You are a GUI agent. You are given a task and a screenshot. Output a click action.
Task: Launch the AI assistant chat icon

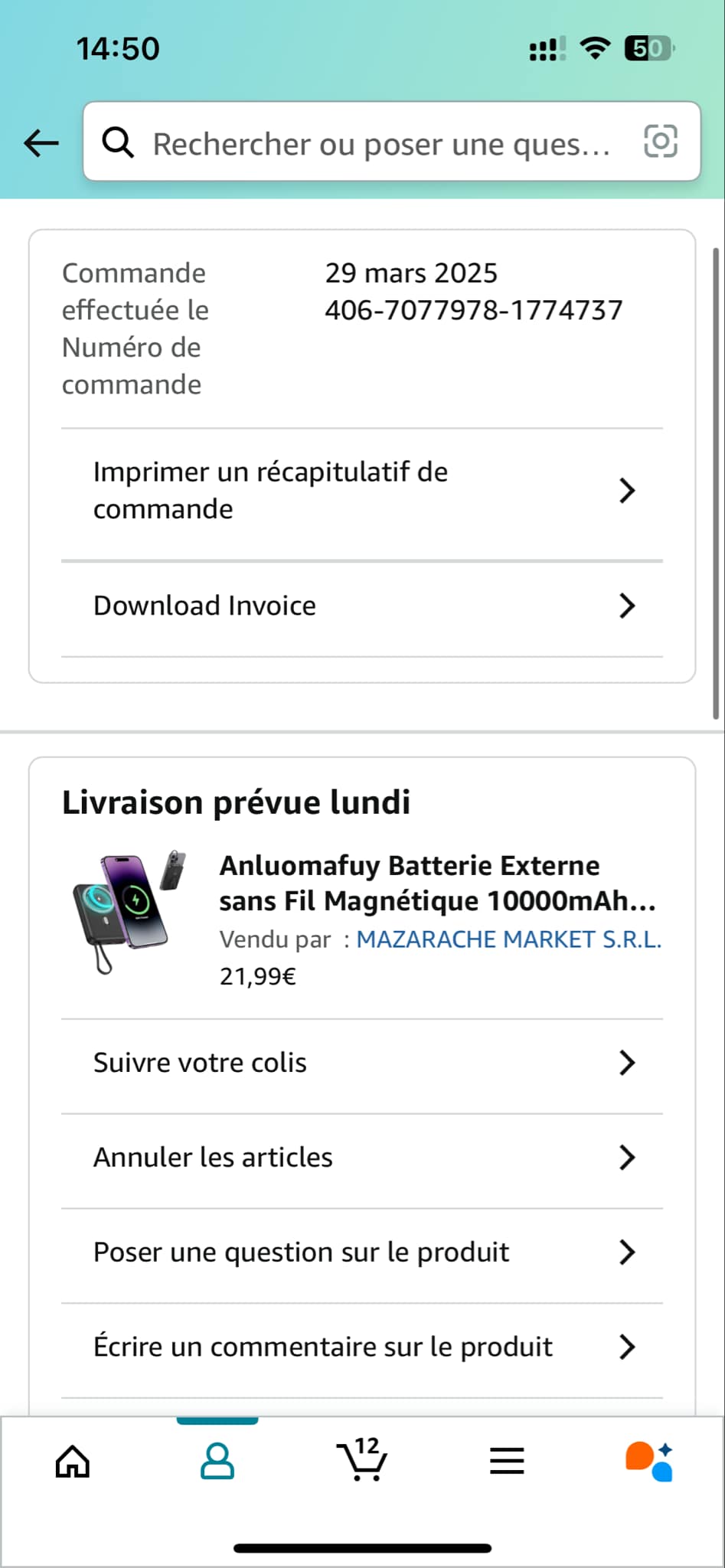click(649, 1462)
